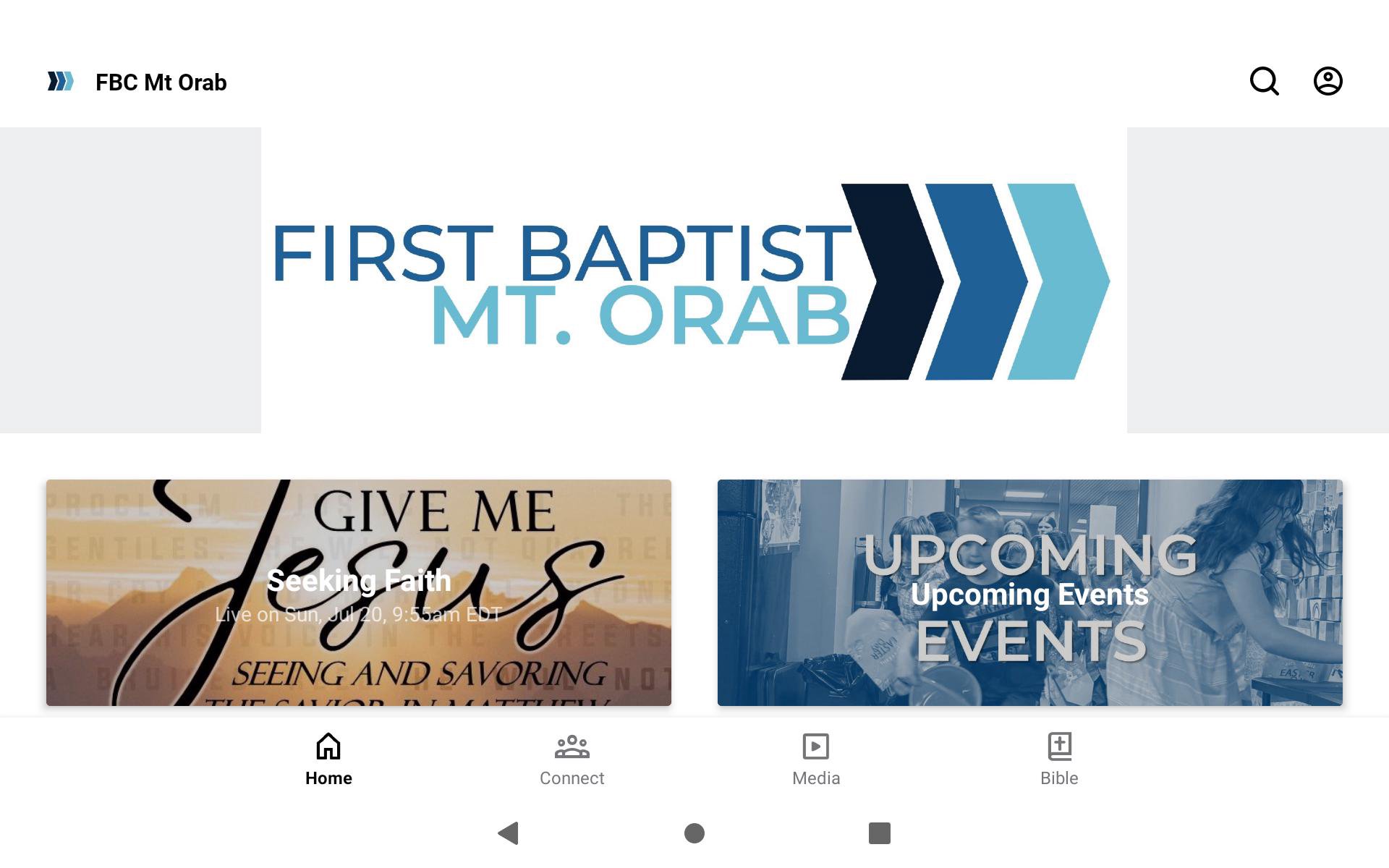The height and width of the screenshot is (868, 1389).
Task: Open recent apps from navigation bar
Action: pos(879,833)
